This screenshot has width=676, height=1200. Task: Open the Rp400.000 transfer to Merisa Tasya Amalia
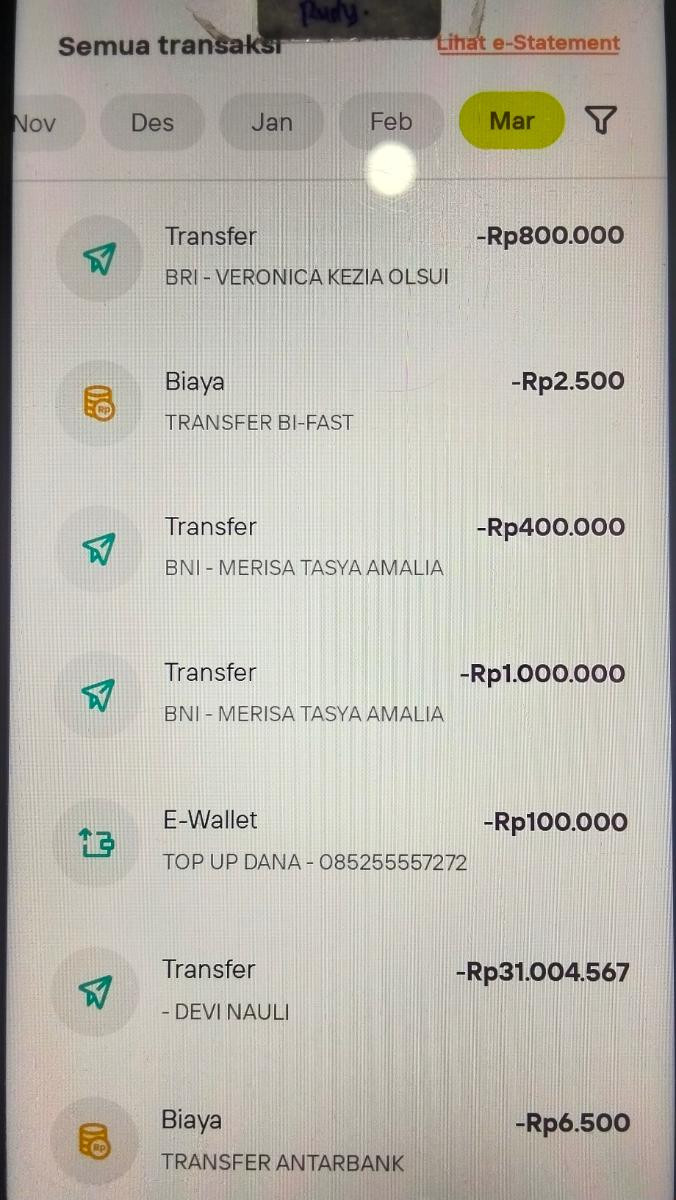pyautogui.click(x=340, y=547)
